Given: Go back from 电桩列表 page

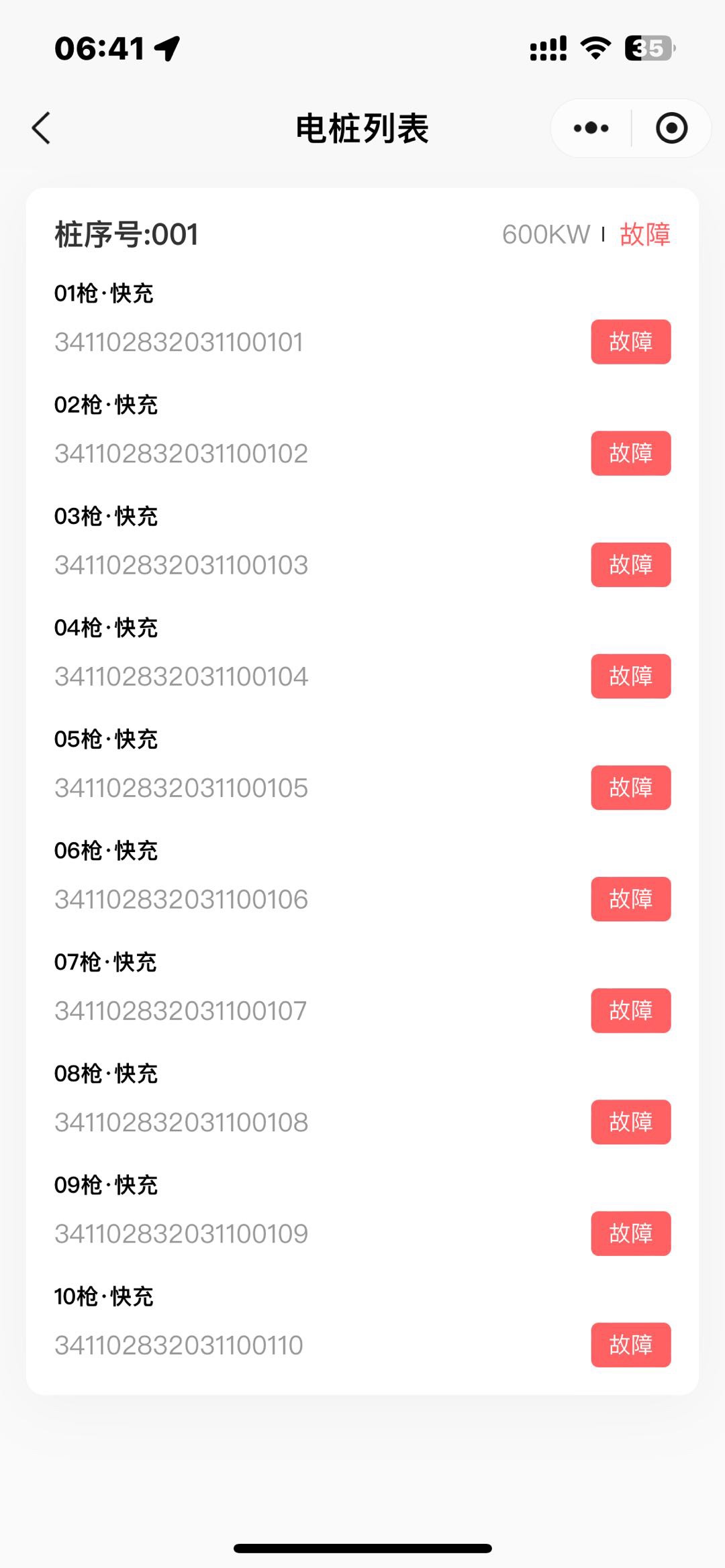Looking at the screenshot, I should point(41,127).
